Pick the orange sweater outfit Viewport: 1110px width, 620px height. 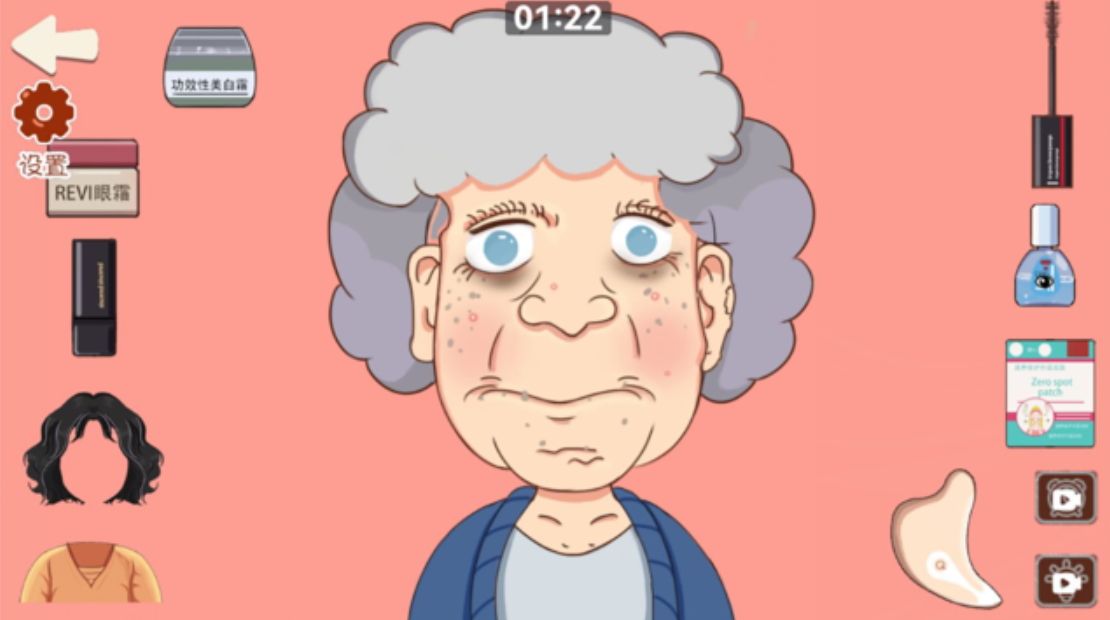click(91, 573)
